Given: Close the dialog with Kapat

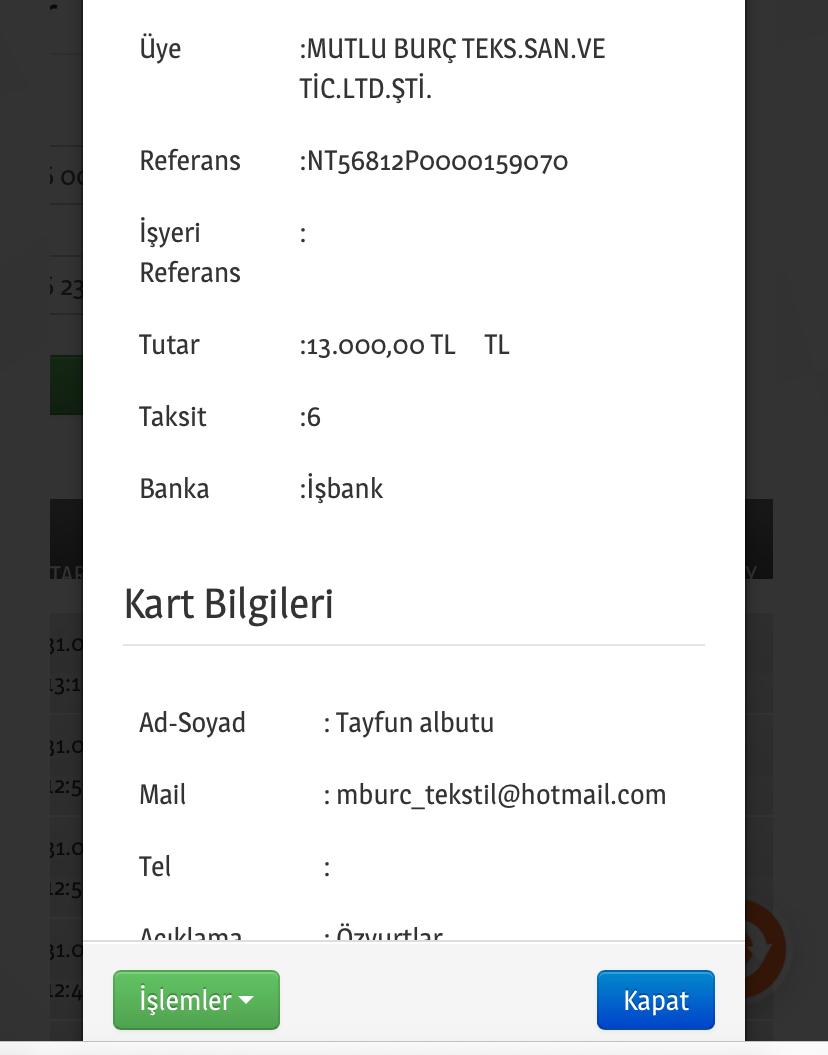Looking at the screenshot, I should coord(655,1000).
